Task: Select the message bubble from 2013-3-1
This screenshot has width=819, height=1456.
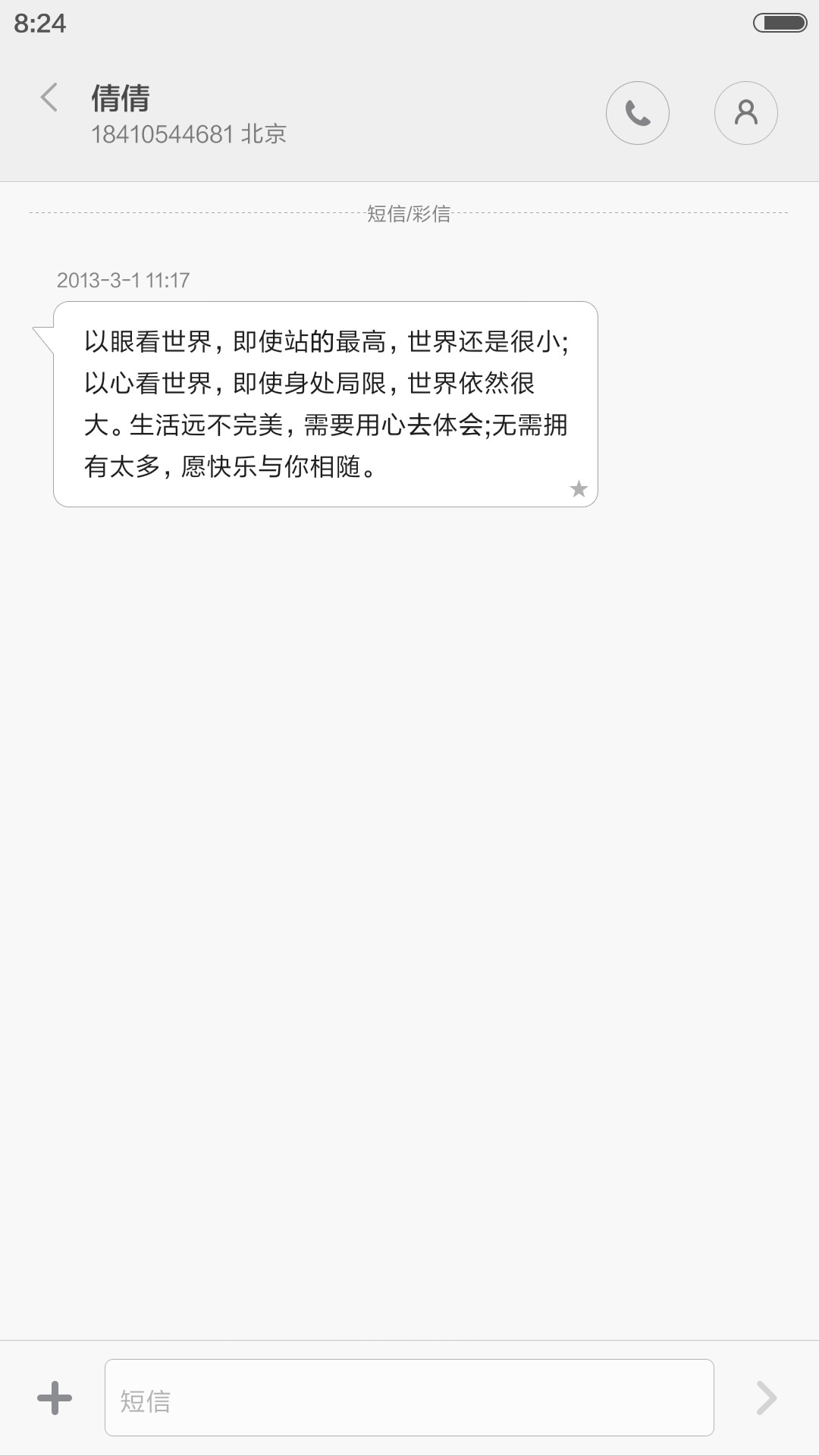Action: tap(325, 404)
